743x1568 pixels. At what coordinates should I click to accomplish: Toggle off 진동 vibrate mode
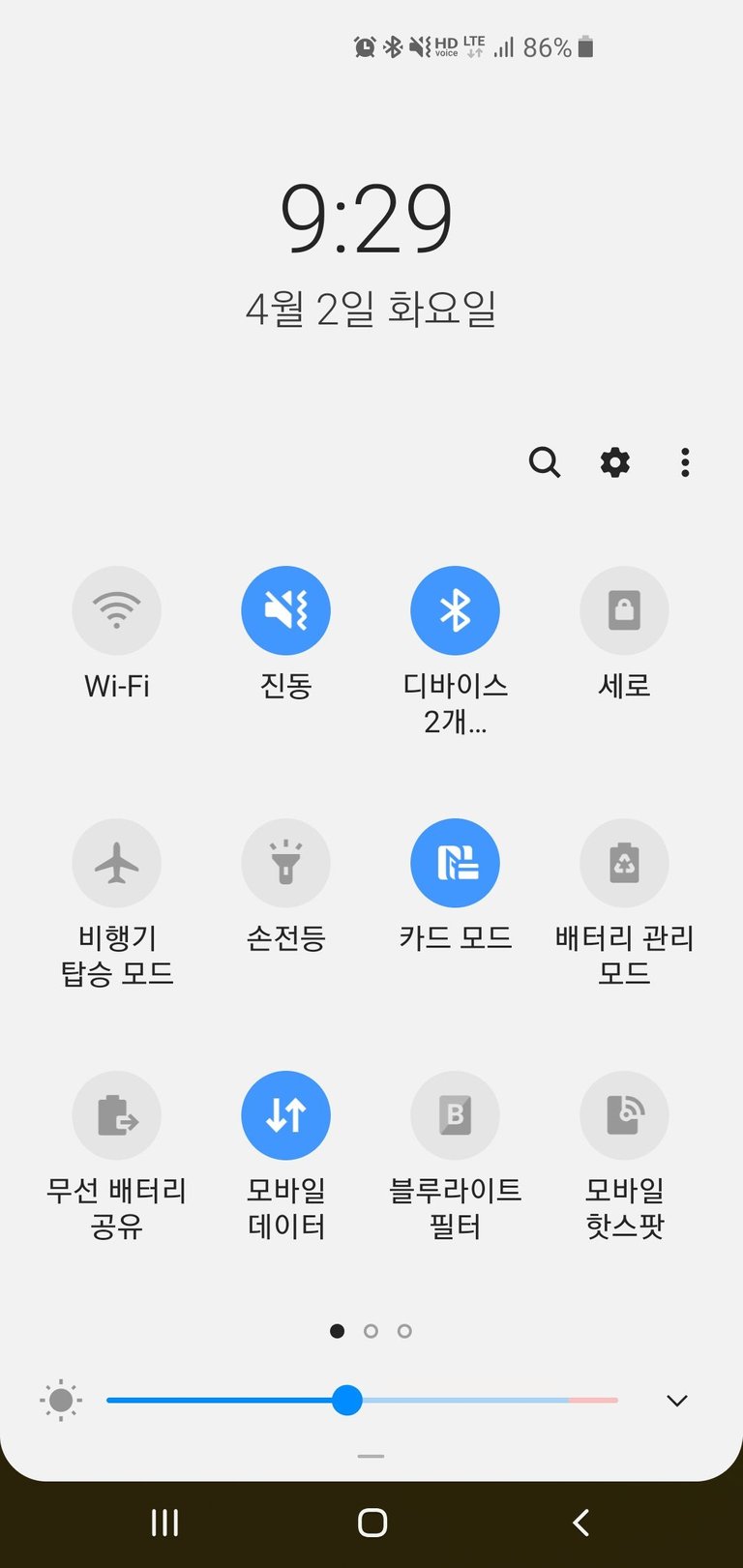286,609
